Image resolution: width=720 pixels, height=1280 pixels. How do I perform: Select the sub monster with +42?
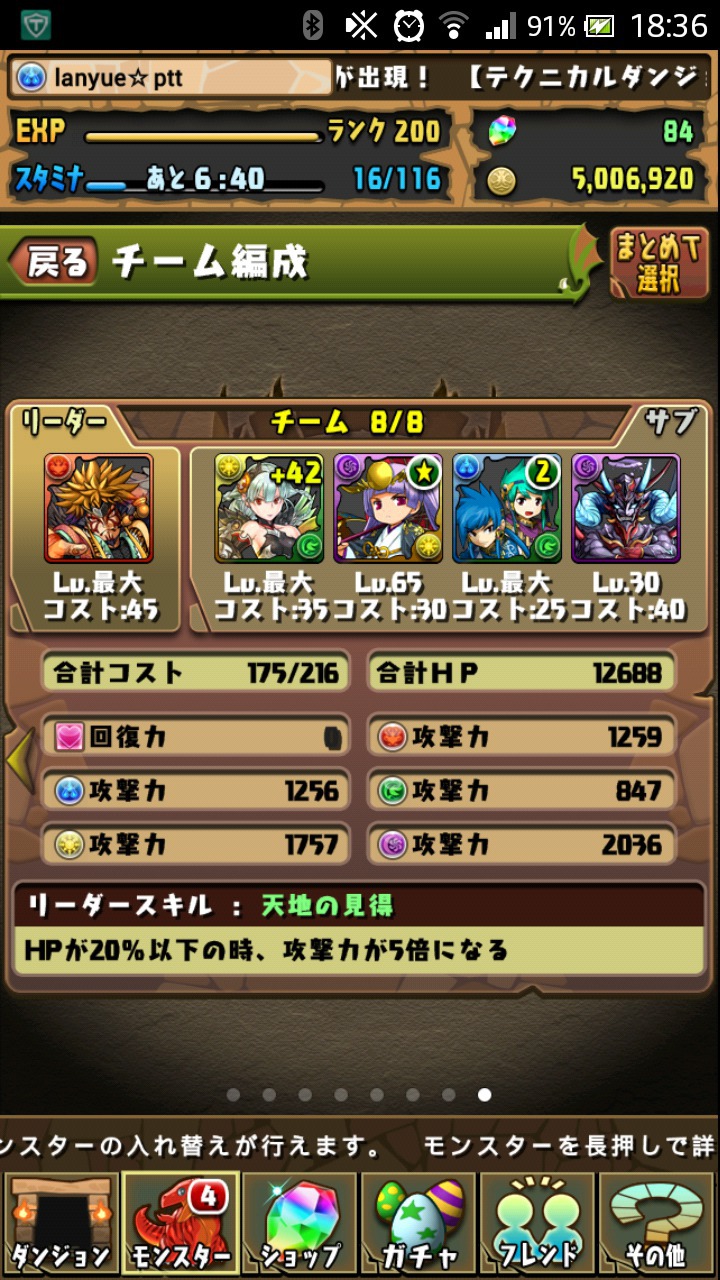tap(269, 508)
